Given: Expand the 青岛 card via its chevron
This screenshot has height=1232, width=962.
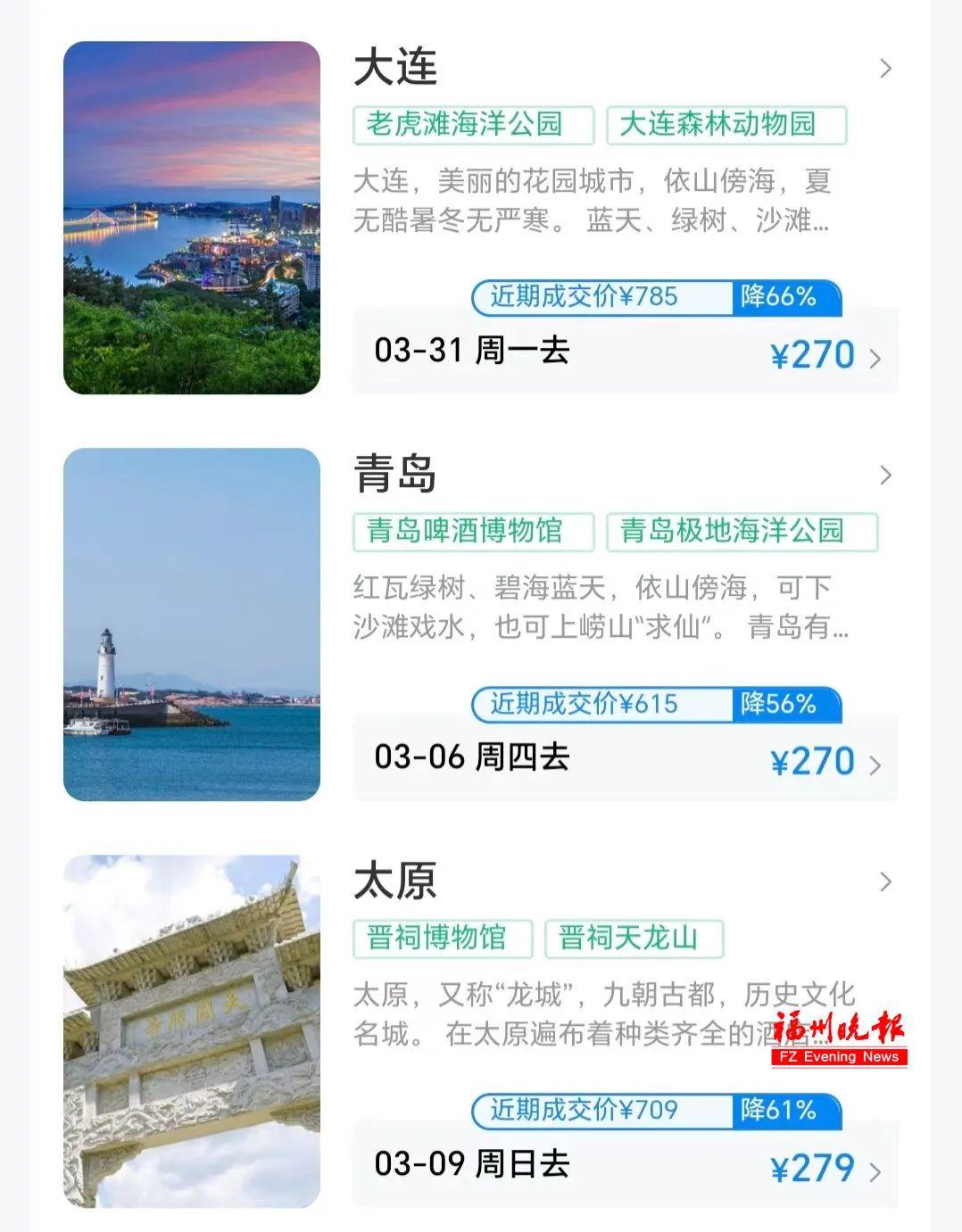Looking at the screenshot, I should tap(885, 475).
